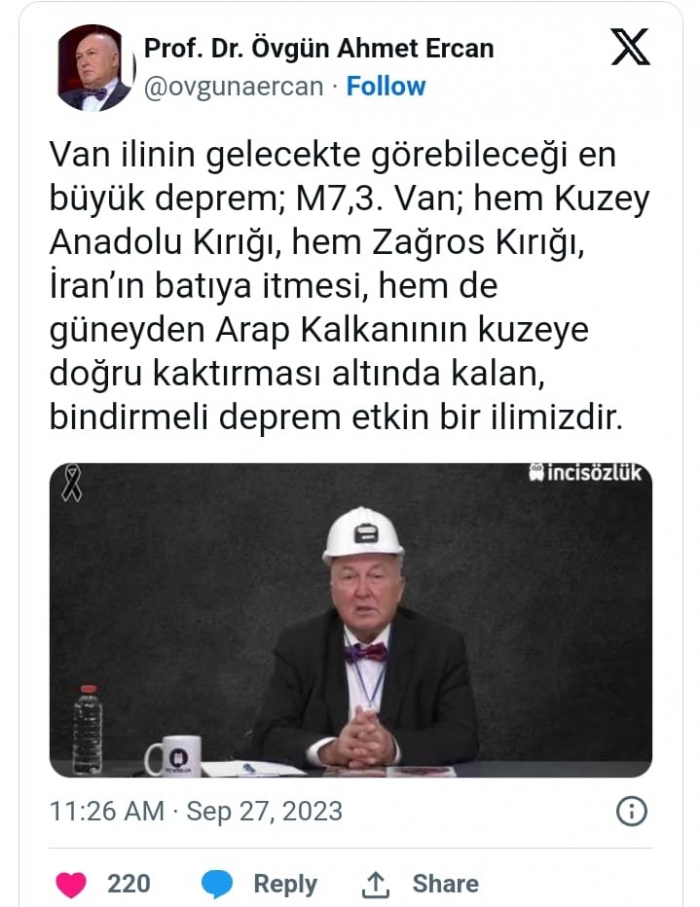This screenshot has height=907, width=700.
Task: Reply to this tweet
Action: (x=259, y=884)
